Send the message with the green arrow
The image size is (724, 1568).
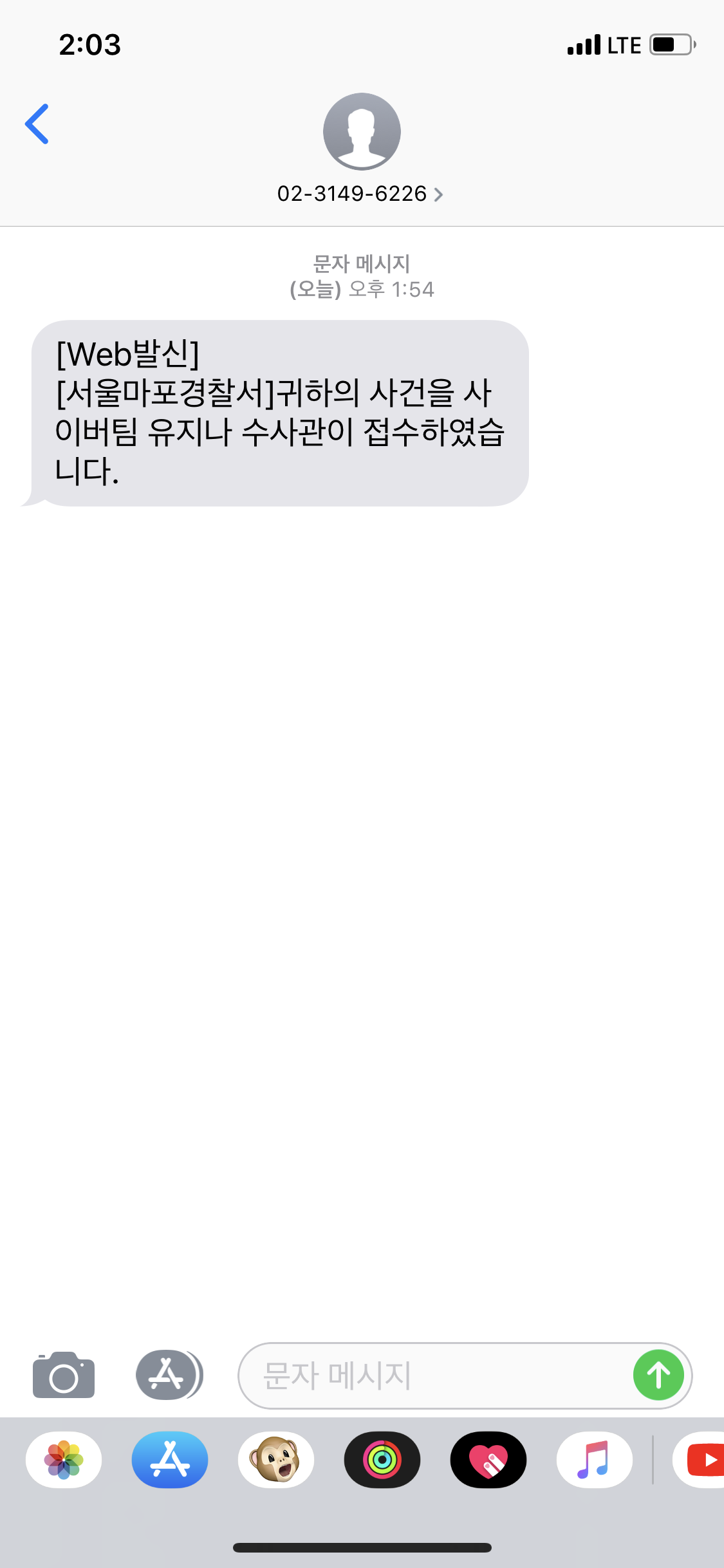[x=658, y=1376]
